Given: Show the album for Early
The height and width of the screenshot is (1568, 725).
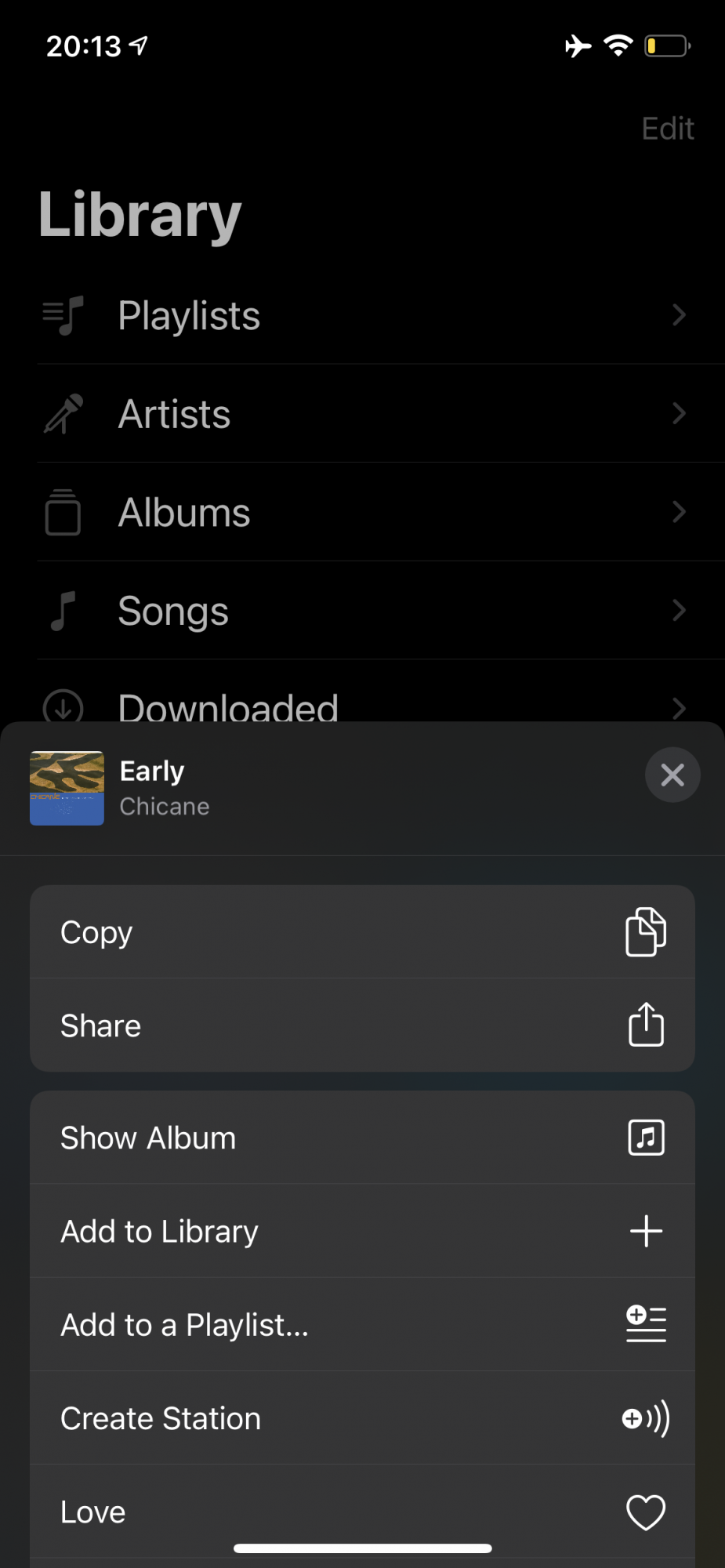Looking at the screenshot, I should point(362,1138).
